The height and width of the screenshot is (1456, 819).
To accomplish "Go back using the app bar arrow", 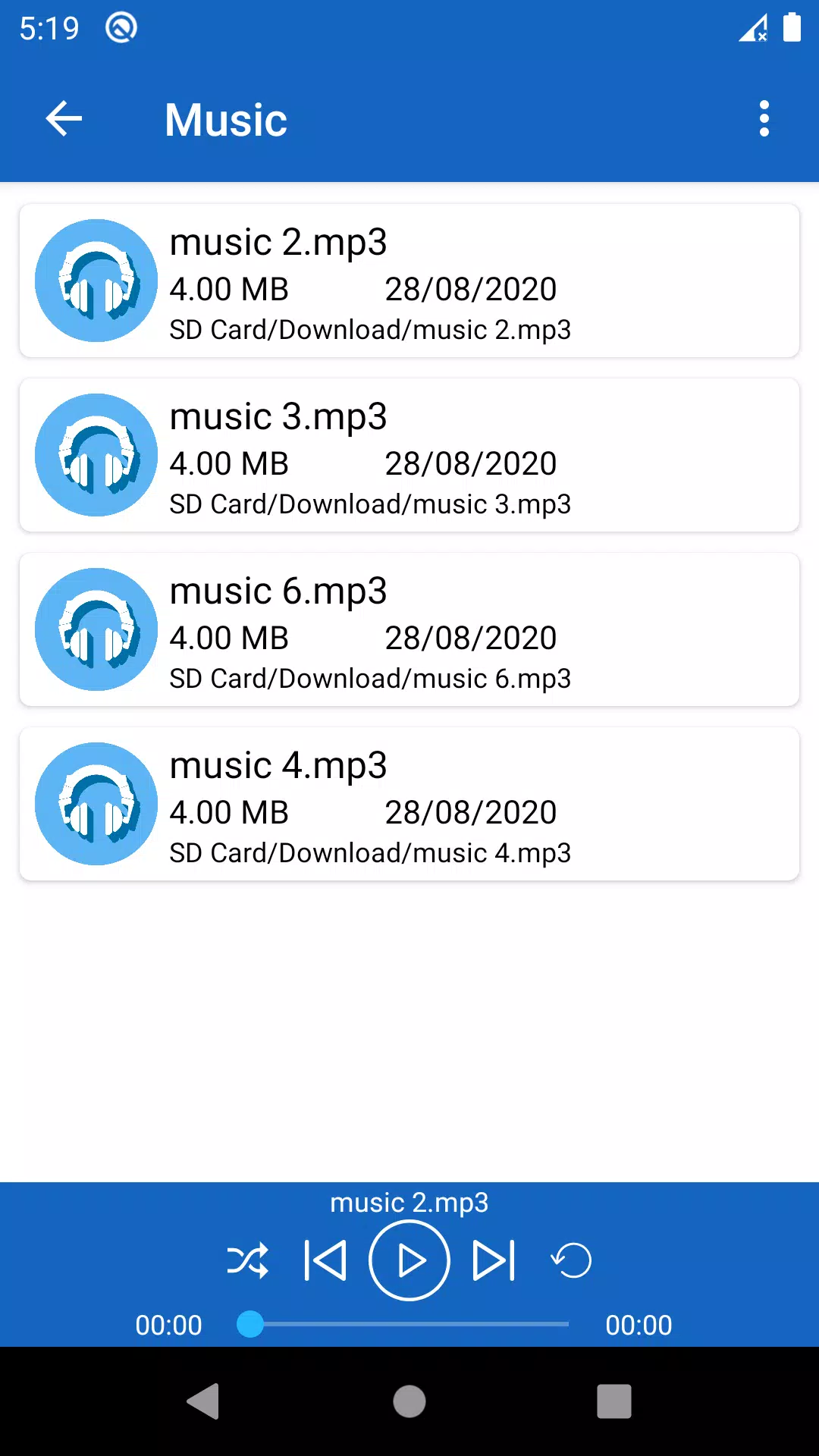I will pos(64,119).
